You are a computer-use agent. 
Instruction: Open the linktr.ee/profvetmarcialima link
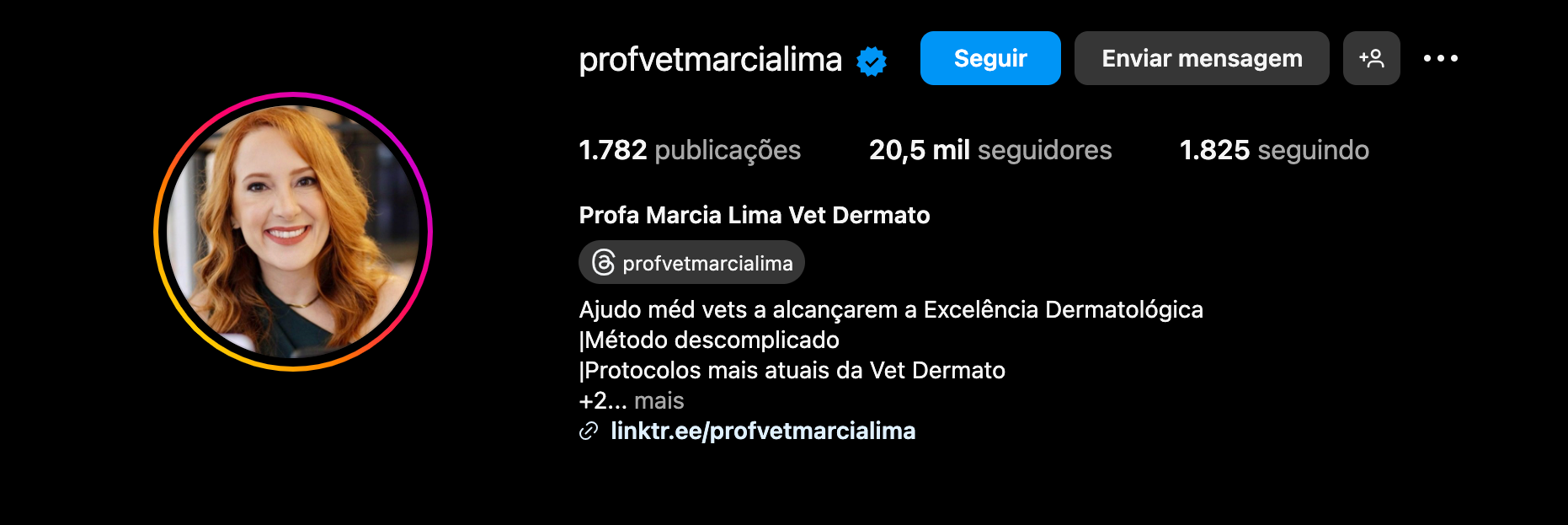click(762, 431)
